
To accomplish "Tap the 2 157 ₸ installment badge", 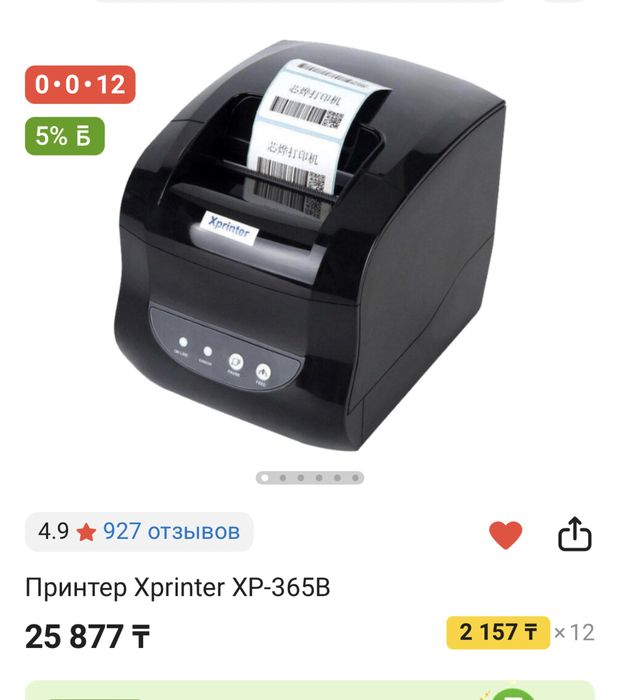I will (x=497, y=632).
